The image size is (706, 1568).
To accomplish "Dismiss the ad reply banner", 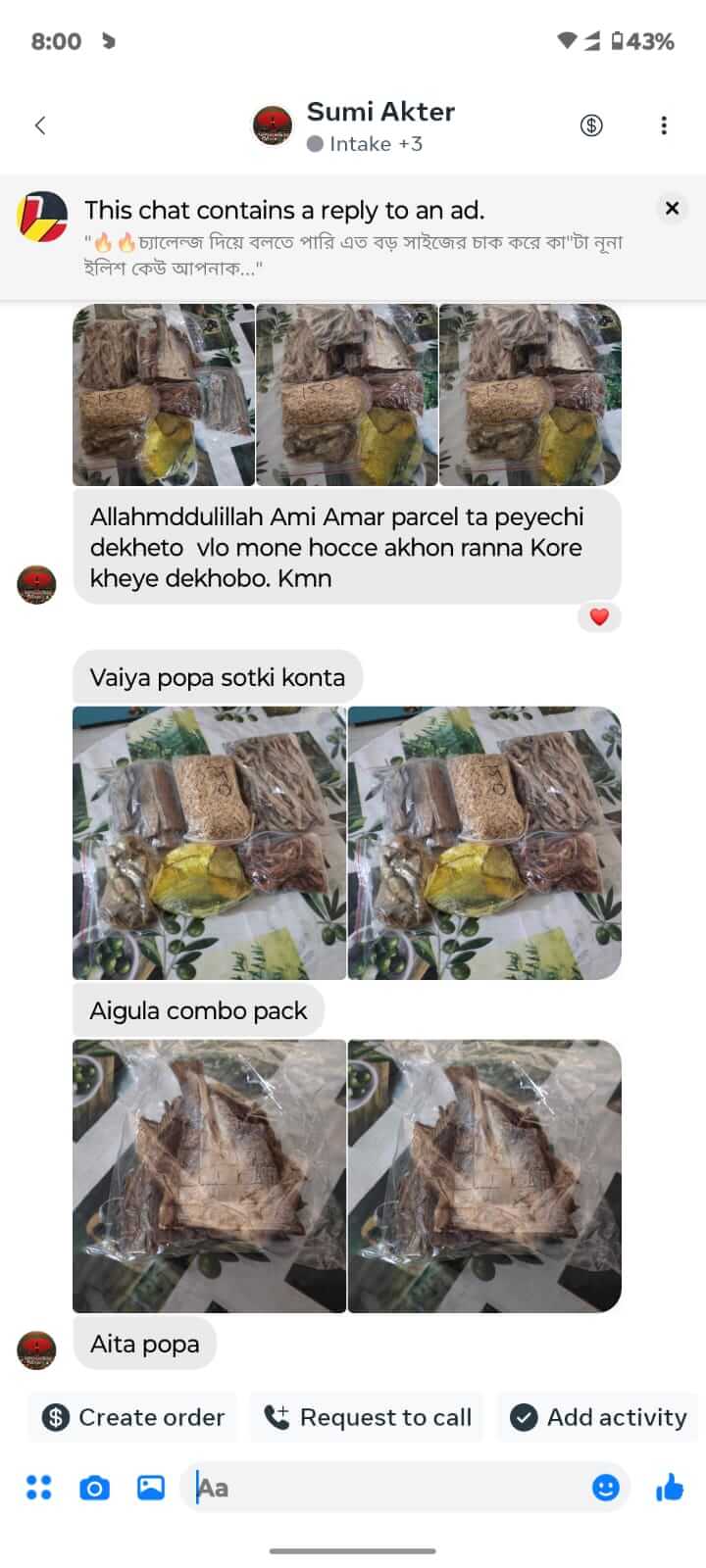I will 672,208.
